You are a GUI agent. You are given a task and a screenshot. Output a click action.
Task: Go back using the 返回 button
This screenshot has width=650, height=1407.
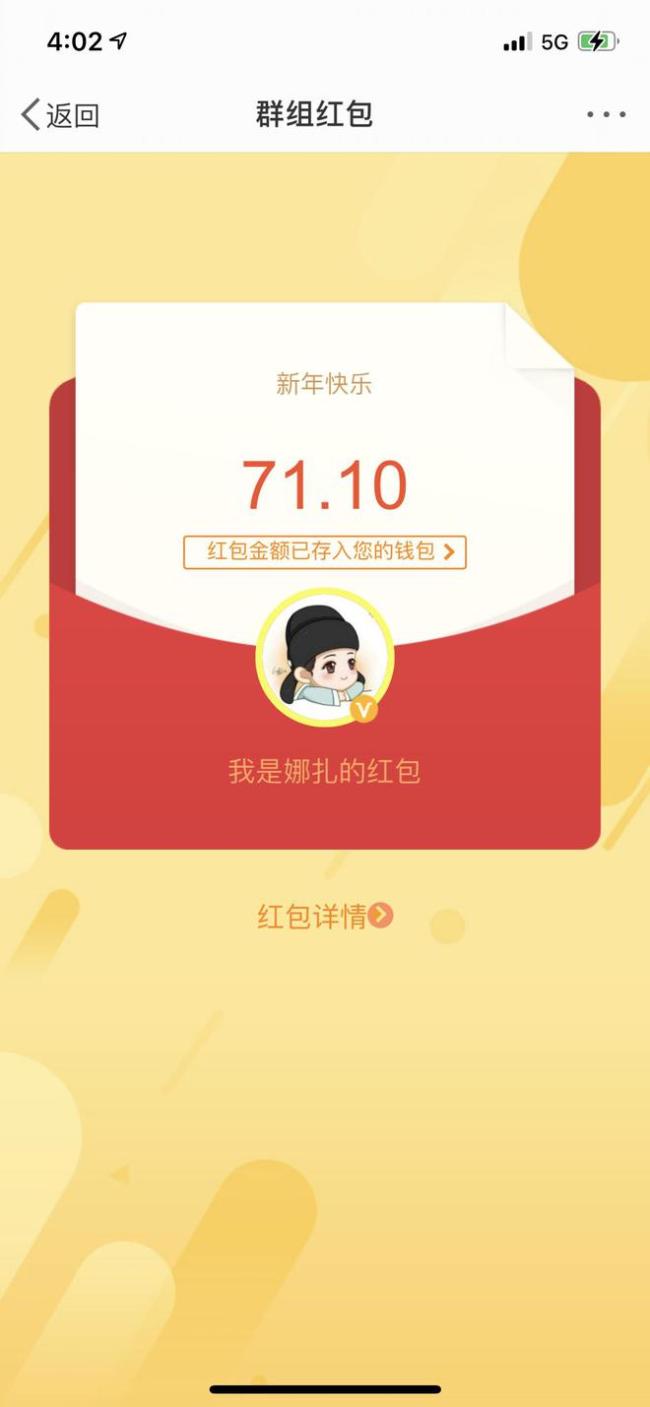coord(60,115)
